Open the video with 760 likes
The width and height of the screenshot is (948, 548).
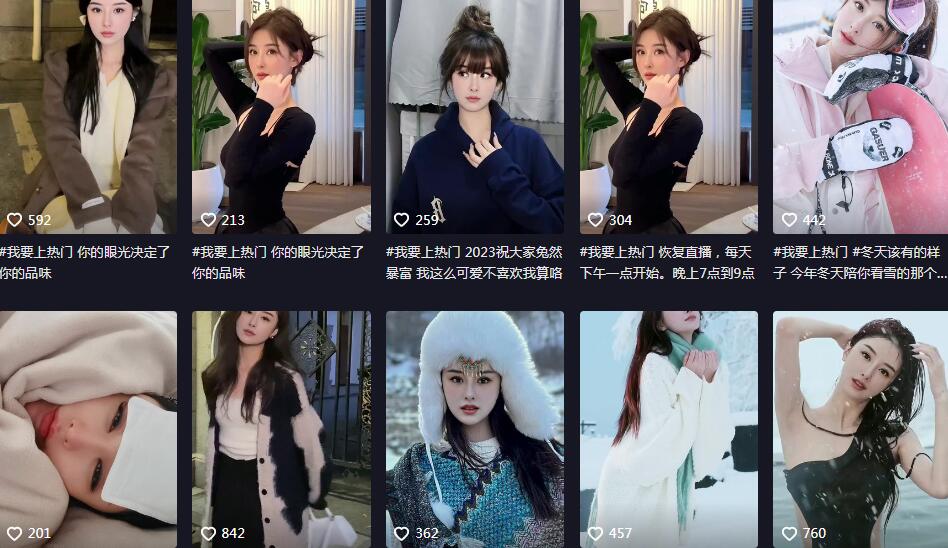[x=860, y=428]
